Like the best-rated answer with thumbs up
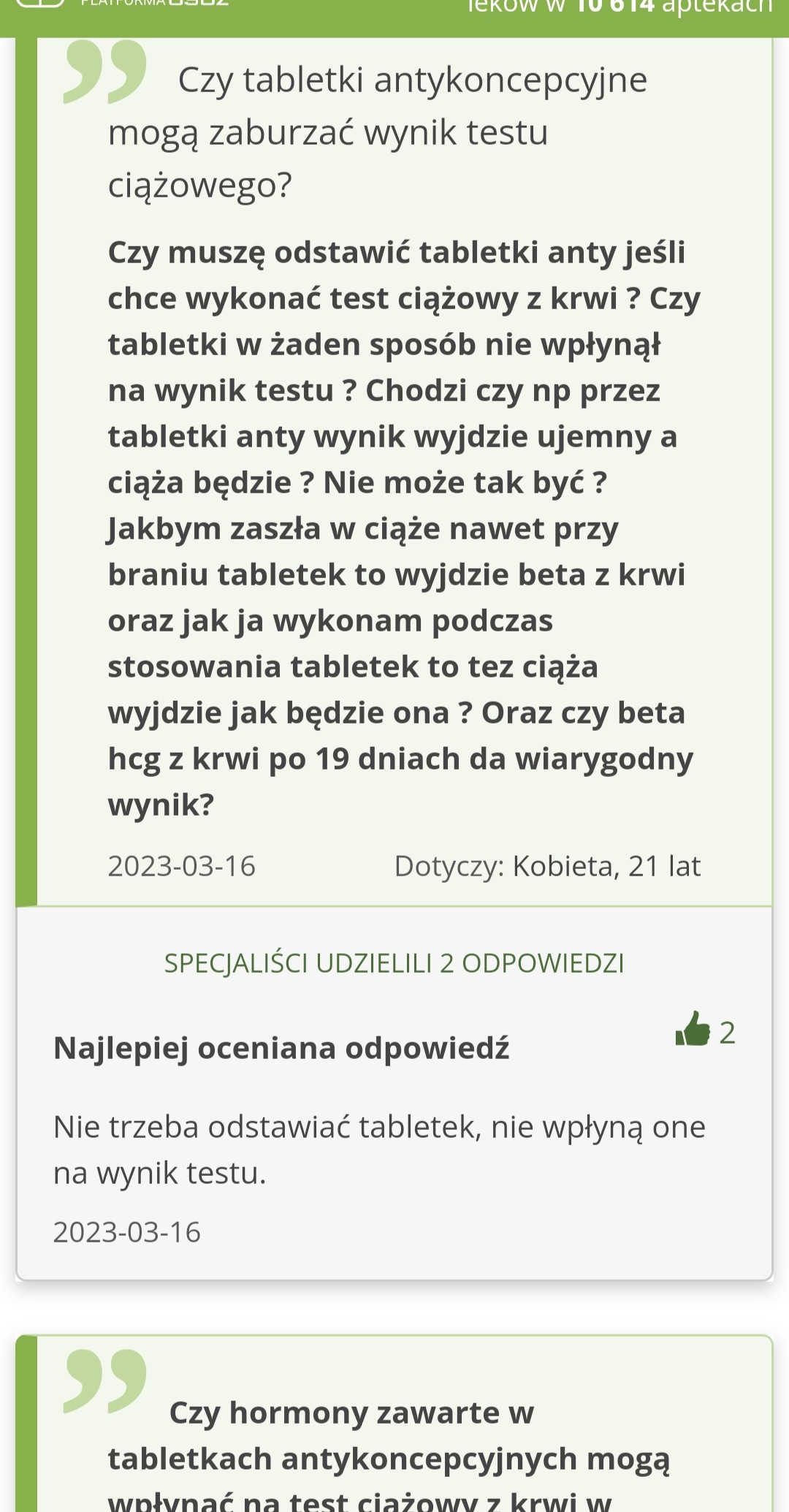789x1512 pixels. pyautogui.click(x=693, y=1030)
